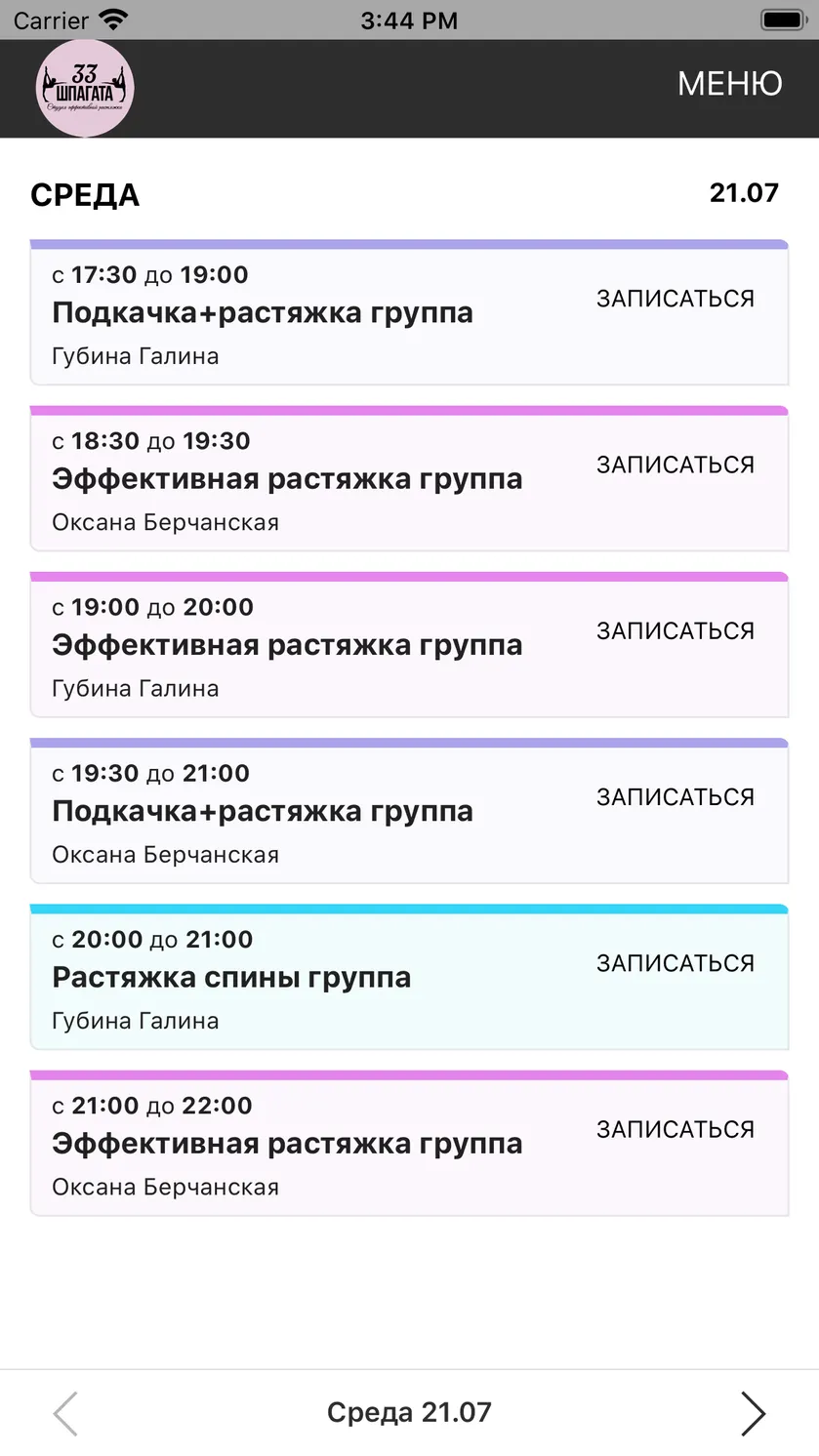Tap ЗАПИСАТЬСЯ for the 18:30–19:30 class
This screenshot has height=1456, width=819.
point(676,465)
